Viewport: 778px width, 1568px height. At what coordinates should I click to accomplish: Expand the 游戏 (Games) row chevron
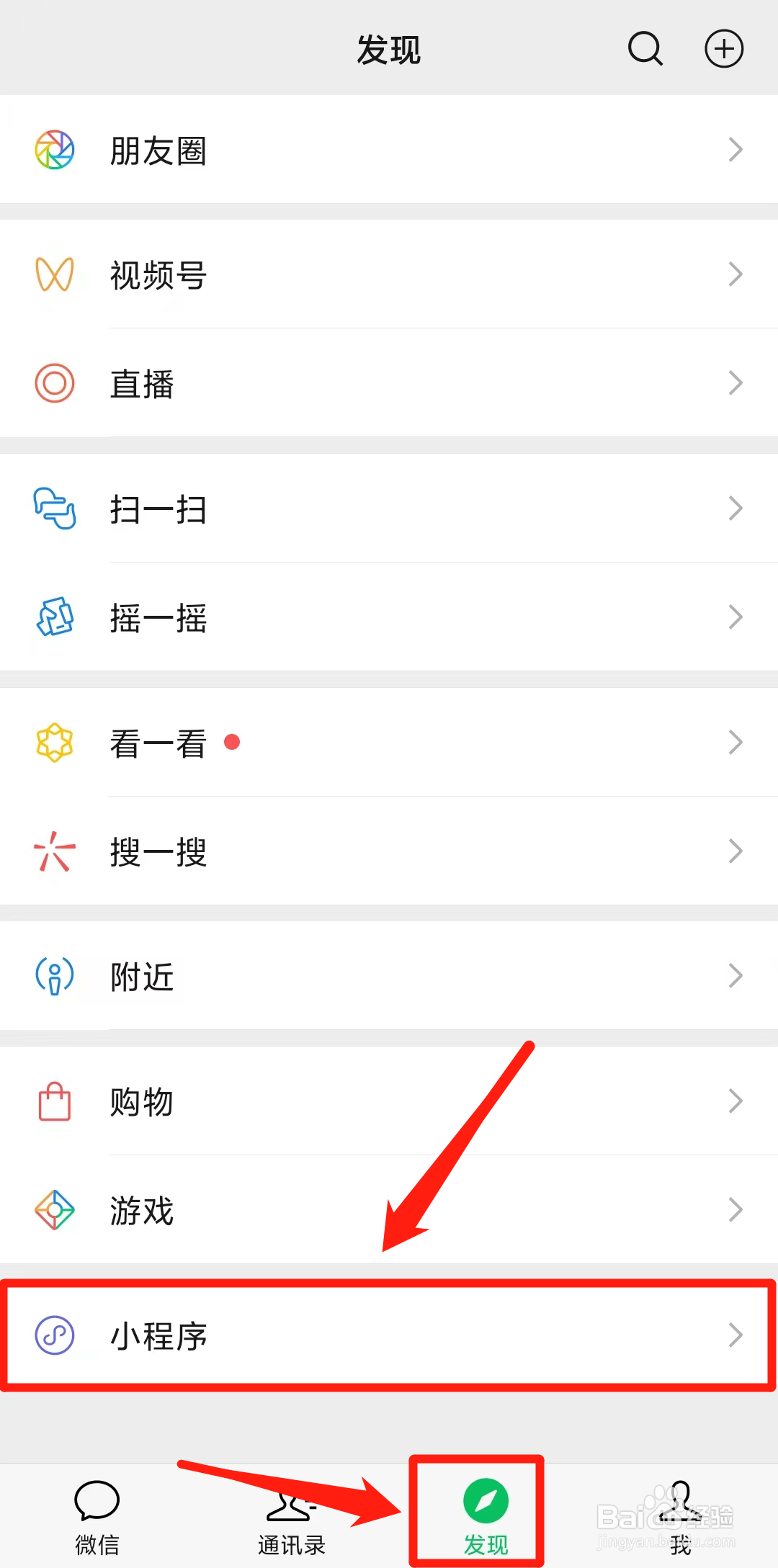point(735,1209)
